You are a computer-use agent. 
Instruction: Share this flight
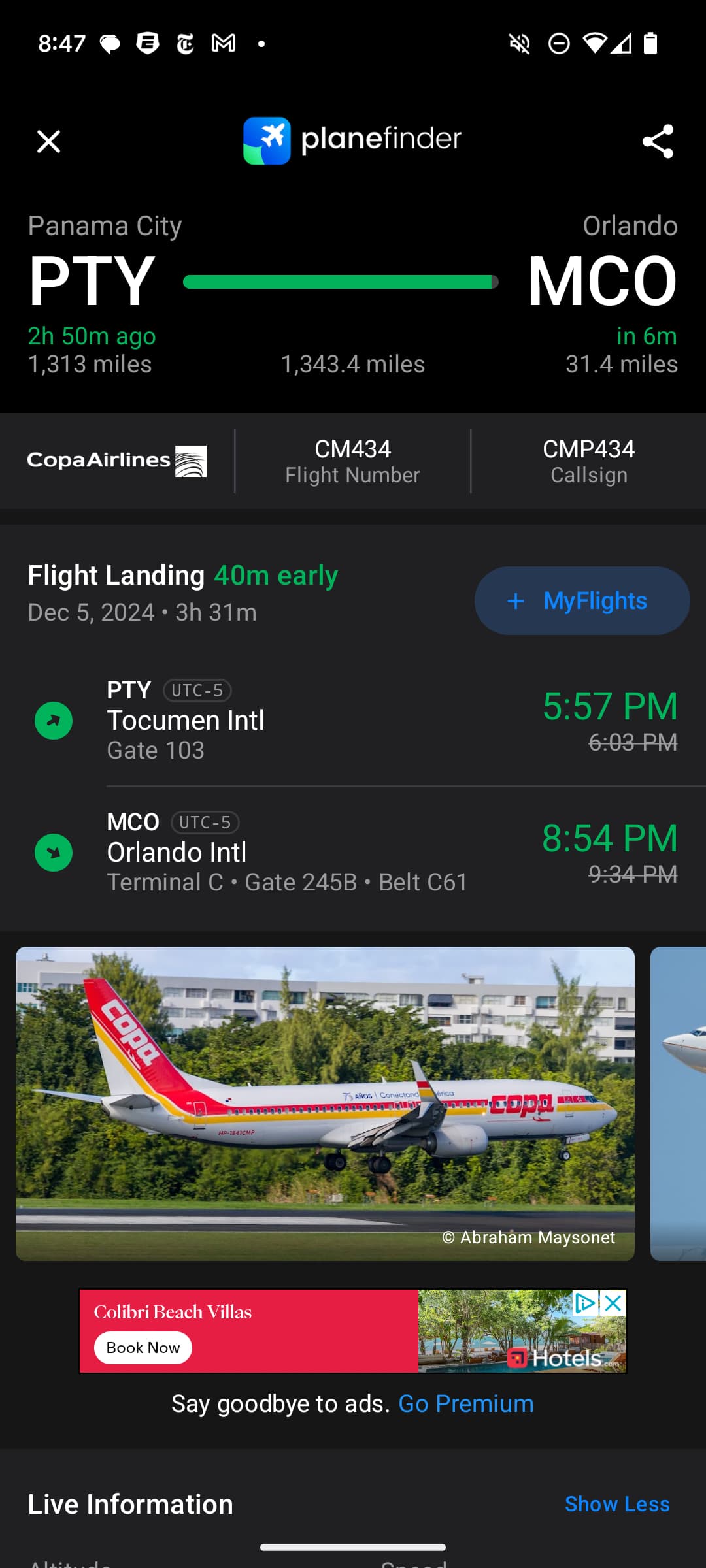(658, 141)
